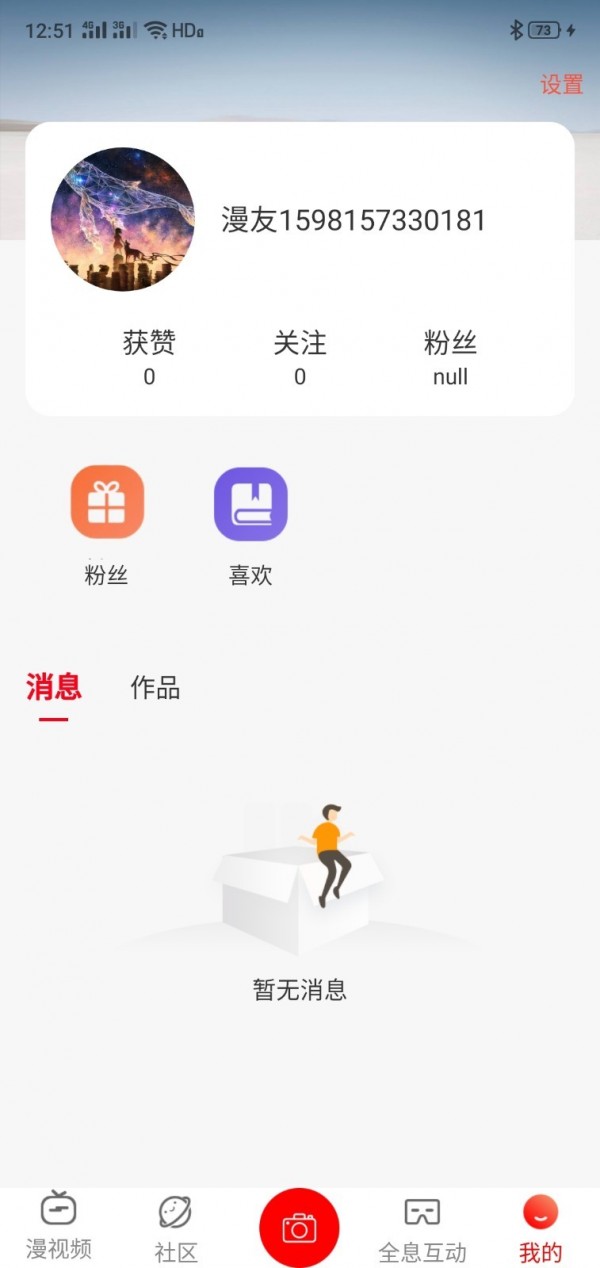Switch to the 作品 tab
This screenshot has height=1268, width=600.
tap(155, 688)
